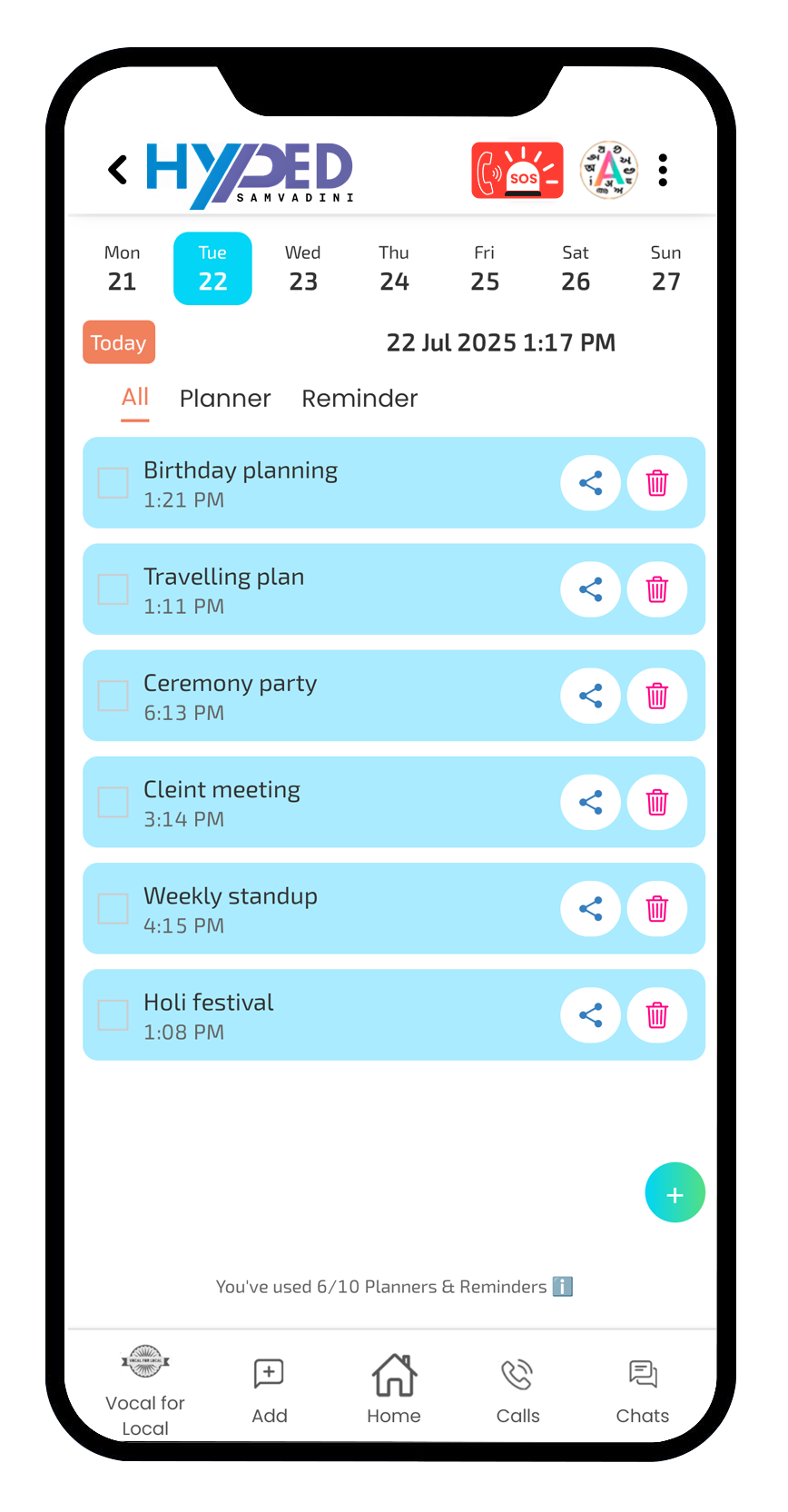Jump to Today
Screen dimensions: 788x1512
[x=119, y=342]
